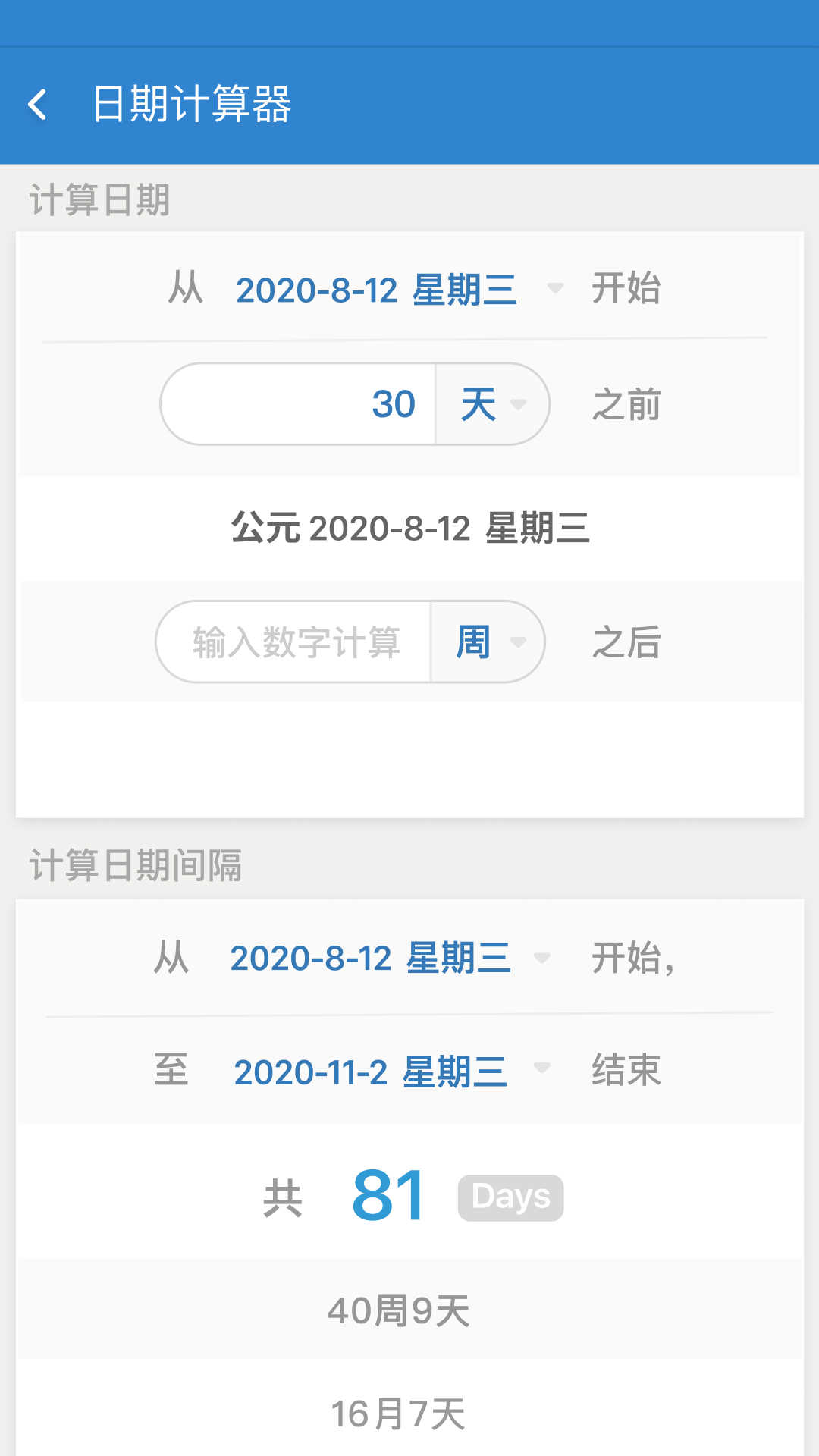Go back from 日期计算器
Image resolution: width=819 pixels, height=1456 pixels.
(38, 105)
